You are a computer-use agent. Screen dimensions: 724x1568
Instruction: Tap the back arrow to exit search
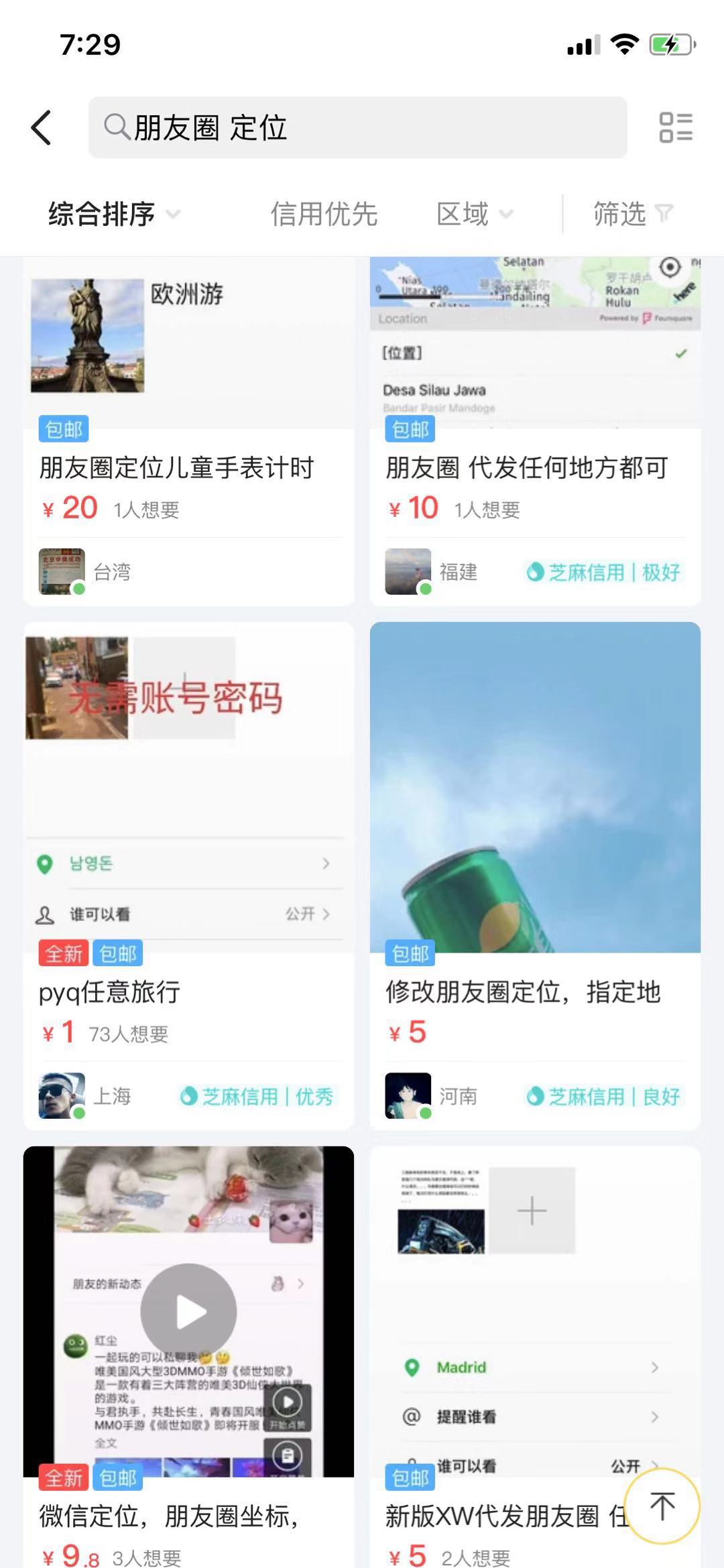tap(40, 127)
